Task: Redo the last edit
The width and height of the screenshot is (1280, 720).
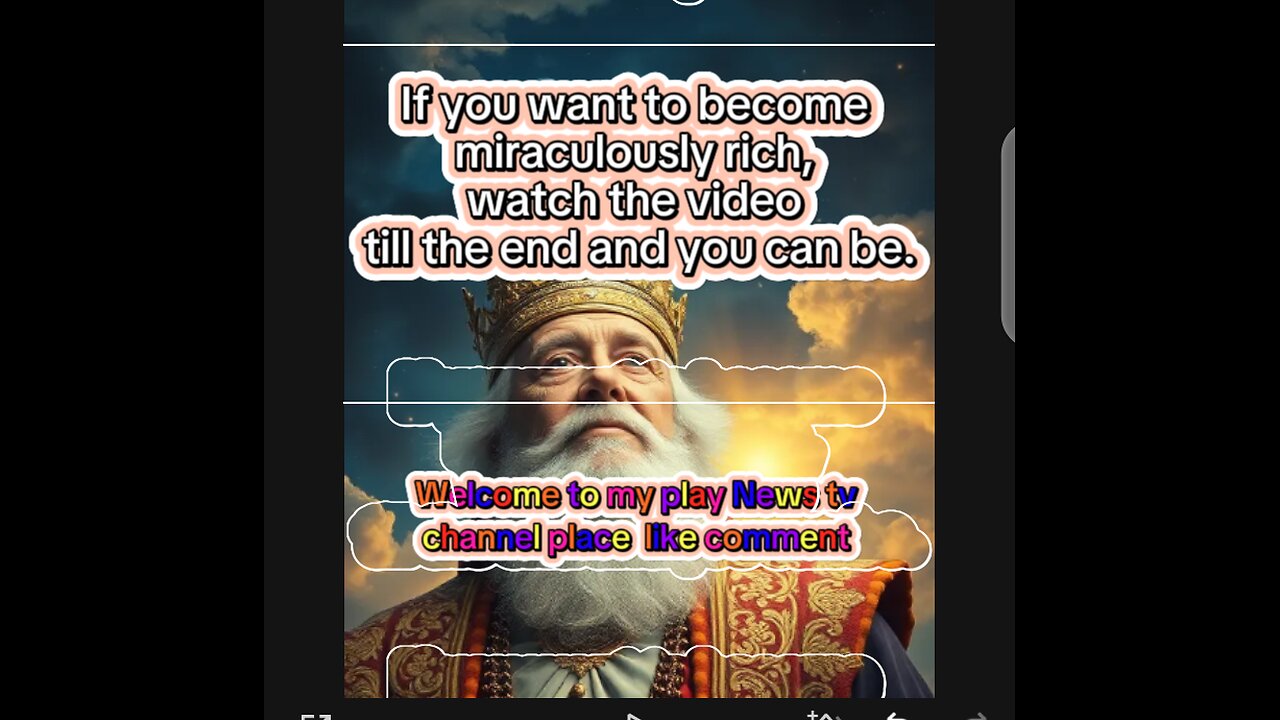Action: tap(977, 716)
